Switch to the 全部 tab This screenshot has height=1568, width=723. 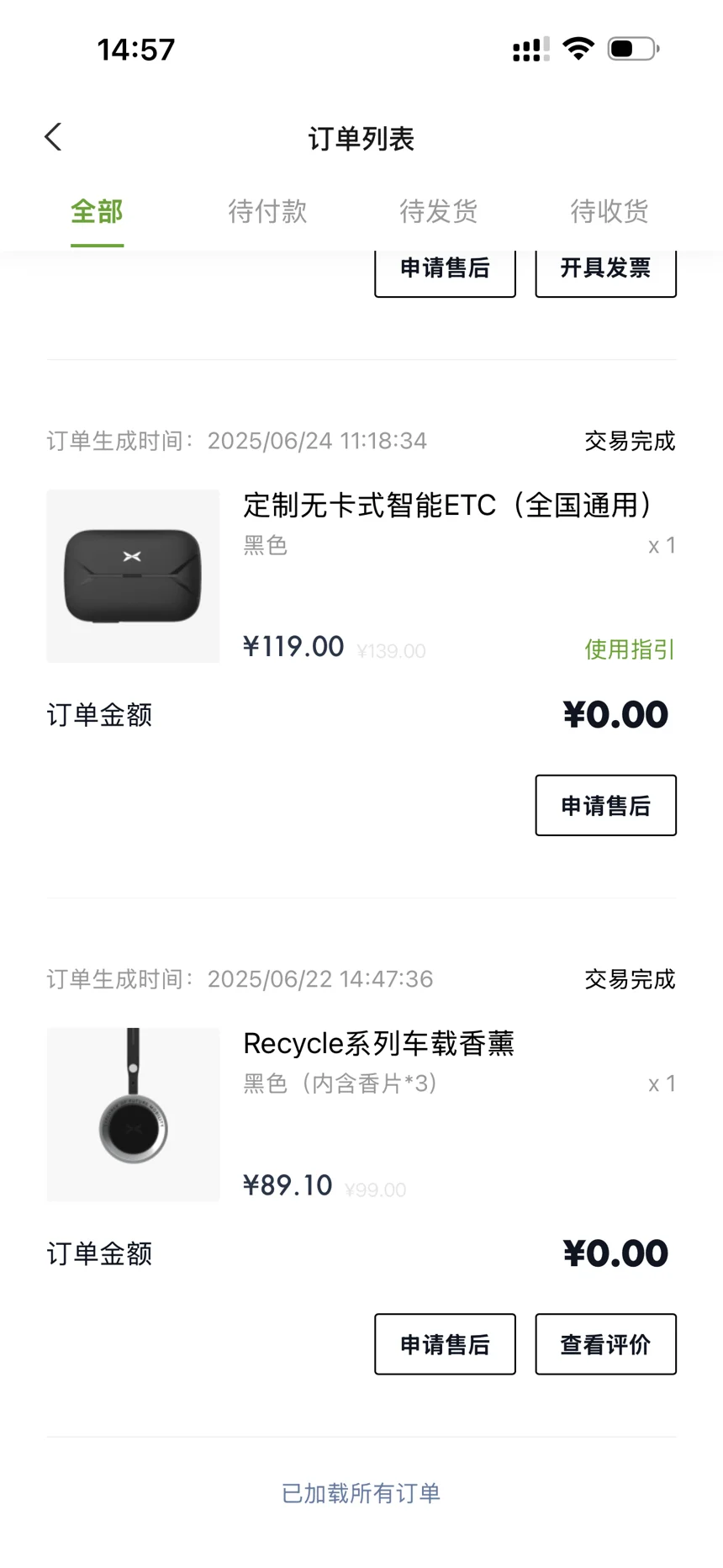pyautogui.click(x=97, y=211)
